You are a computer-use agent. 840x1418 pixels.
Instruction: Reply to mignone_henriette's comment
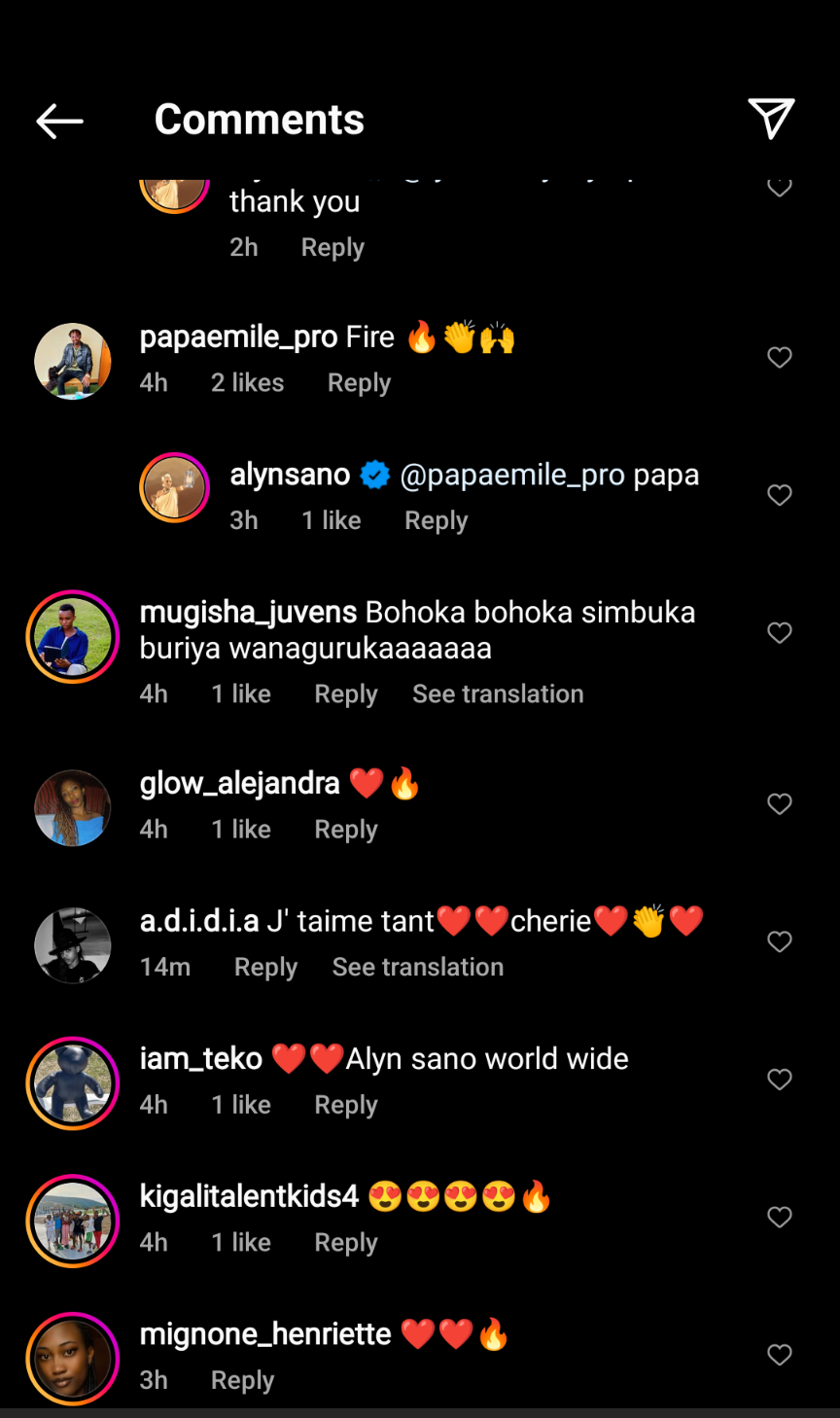[x=242, y=1381]
